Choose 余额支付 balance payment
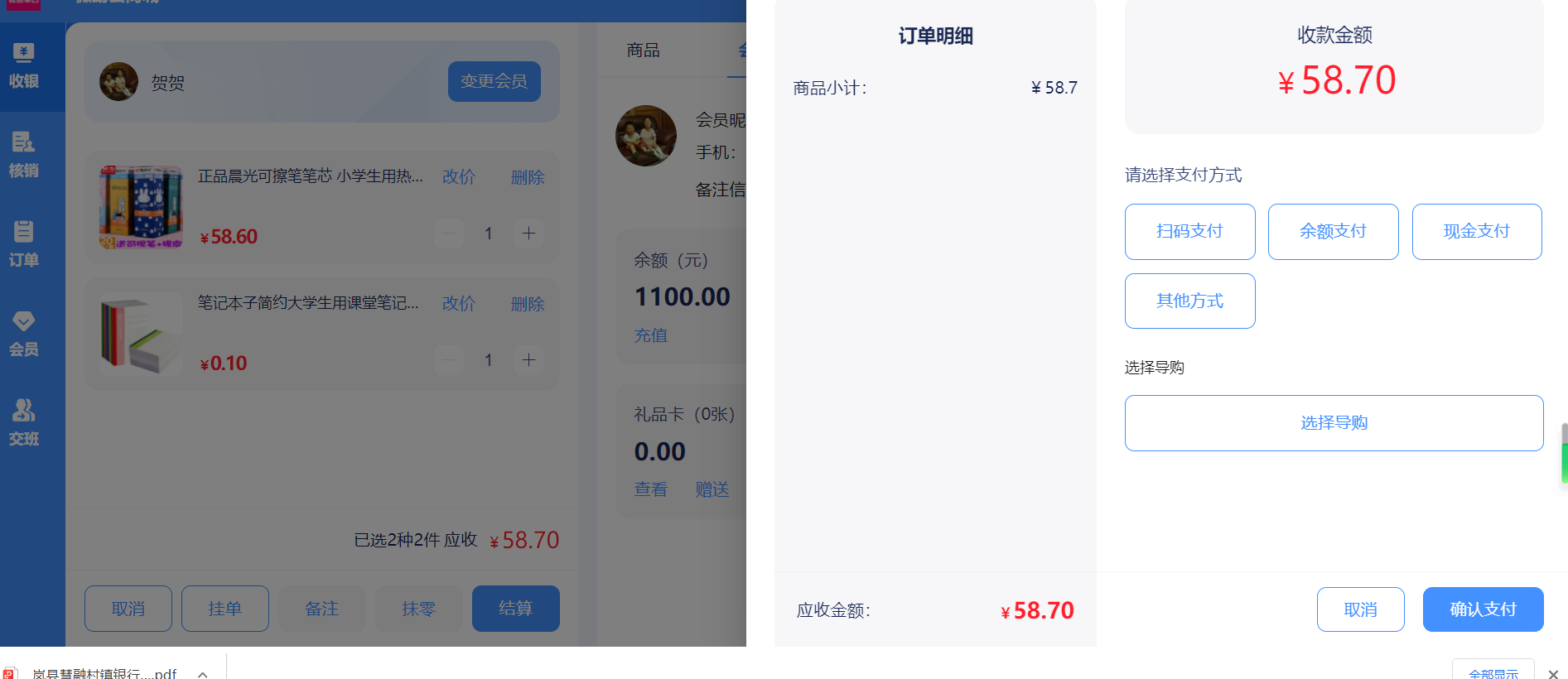The height and width of the screenshot is (679, 1568). coord(1333,232)
